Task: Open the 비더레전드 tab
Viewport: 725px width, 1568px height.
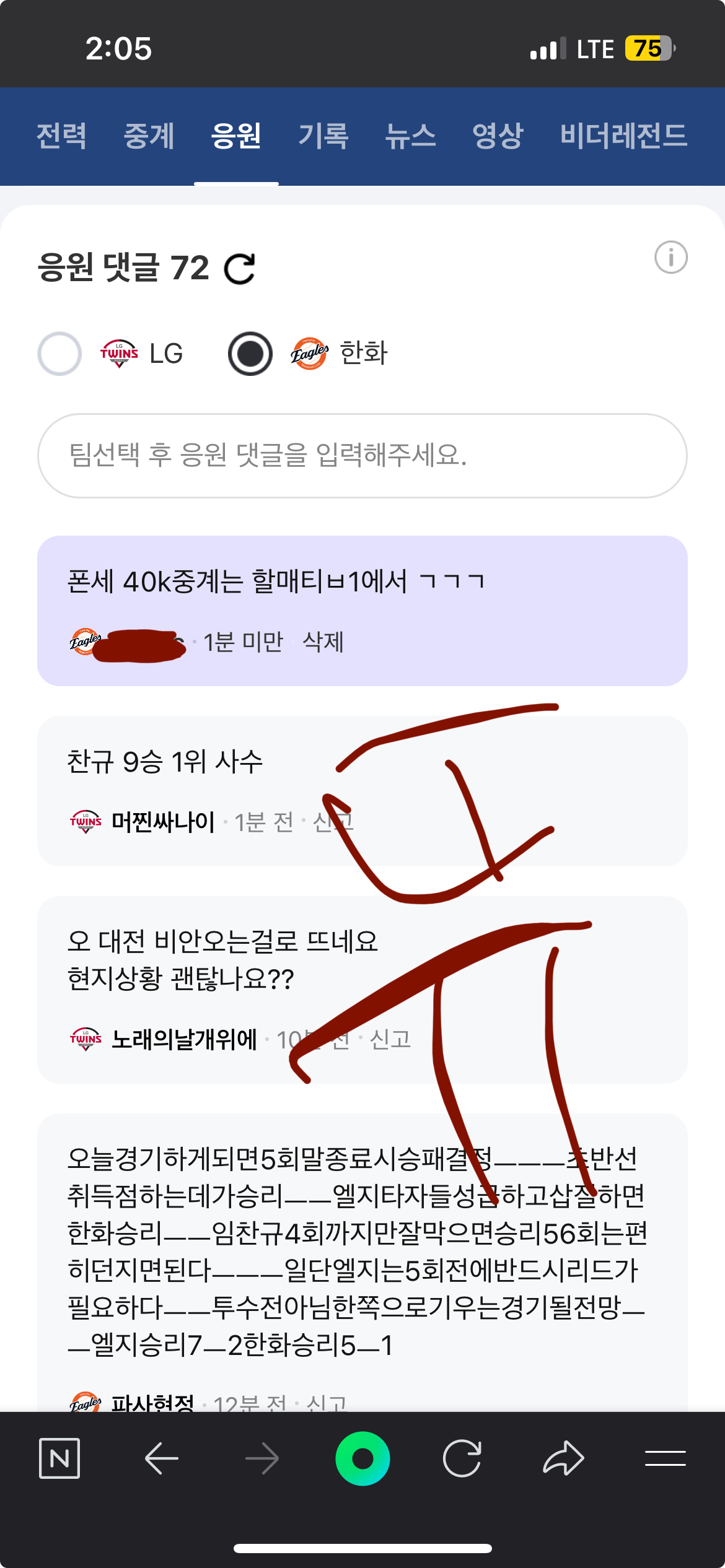Action: [x=623, y=136]
